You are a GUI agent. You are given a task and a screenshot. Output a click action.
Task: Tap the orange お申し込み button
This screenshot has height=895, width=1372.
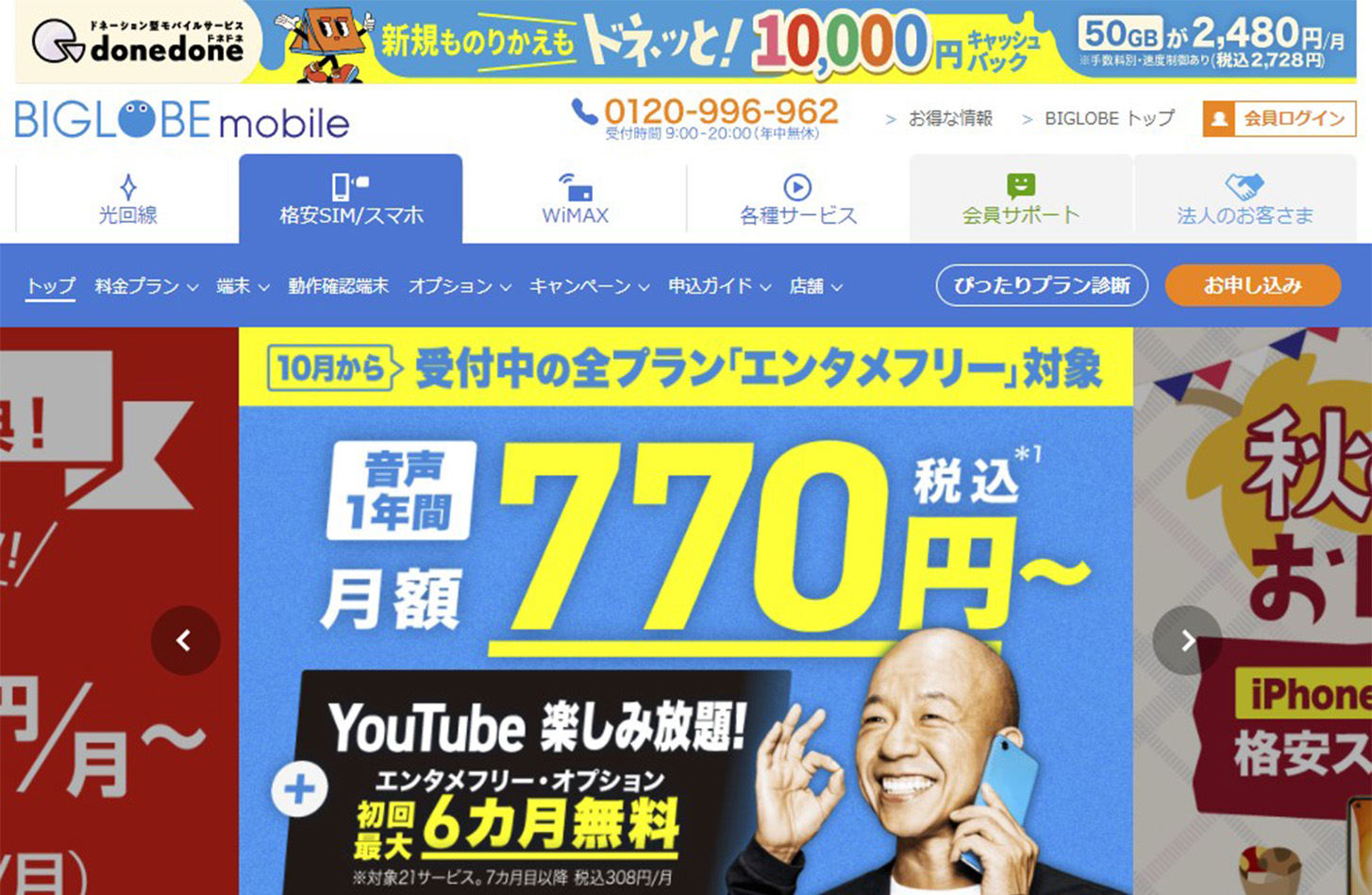(1252, 285)
